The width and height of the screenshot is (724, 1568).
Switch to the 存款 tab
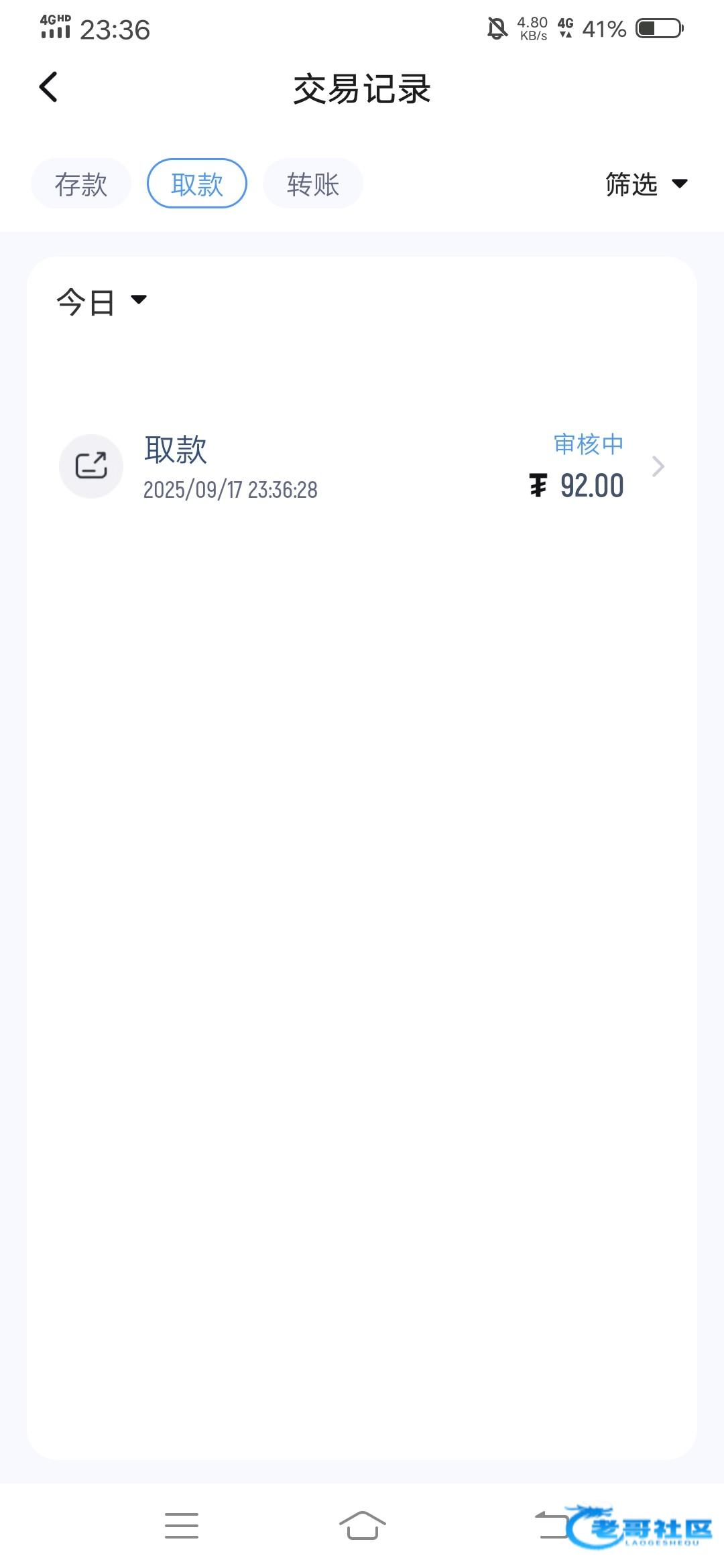(80, 184)
